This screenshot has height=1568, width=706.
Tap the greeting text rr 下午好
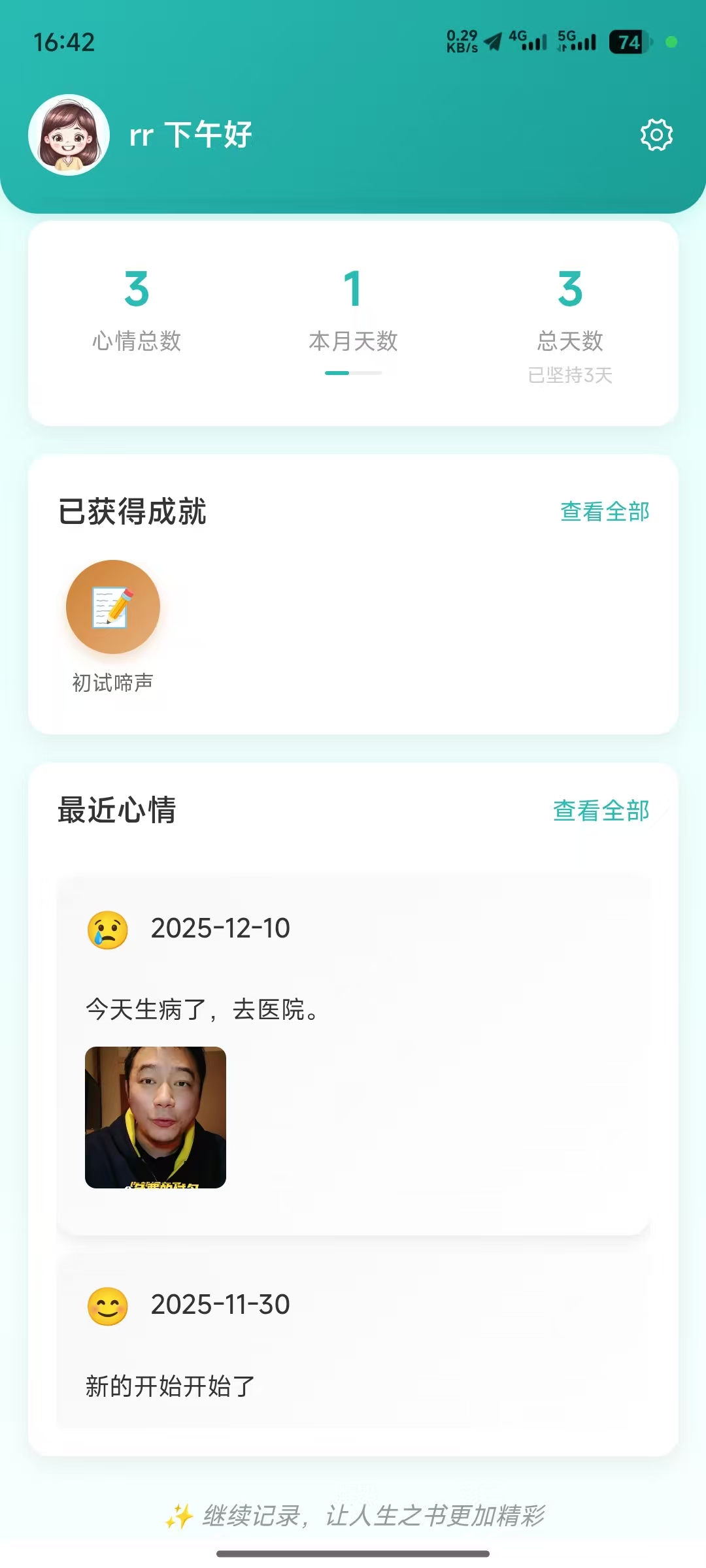(190, 136)
